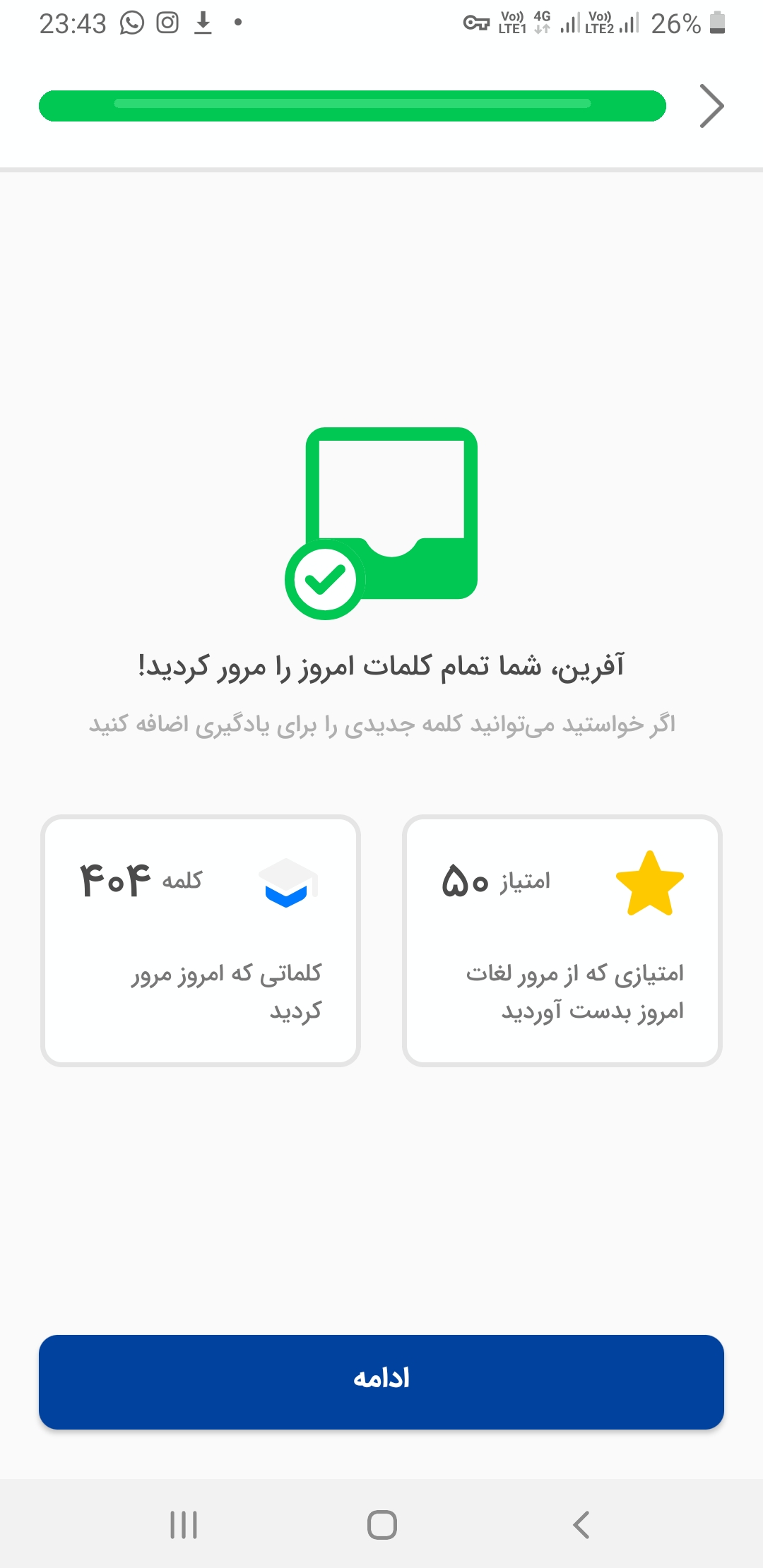763x1568 pixels.
Task: Go back using system navigation
Action: tap(581, 1525)
